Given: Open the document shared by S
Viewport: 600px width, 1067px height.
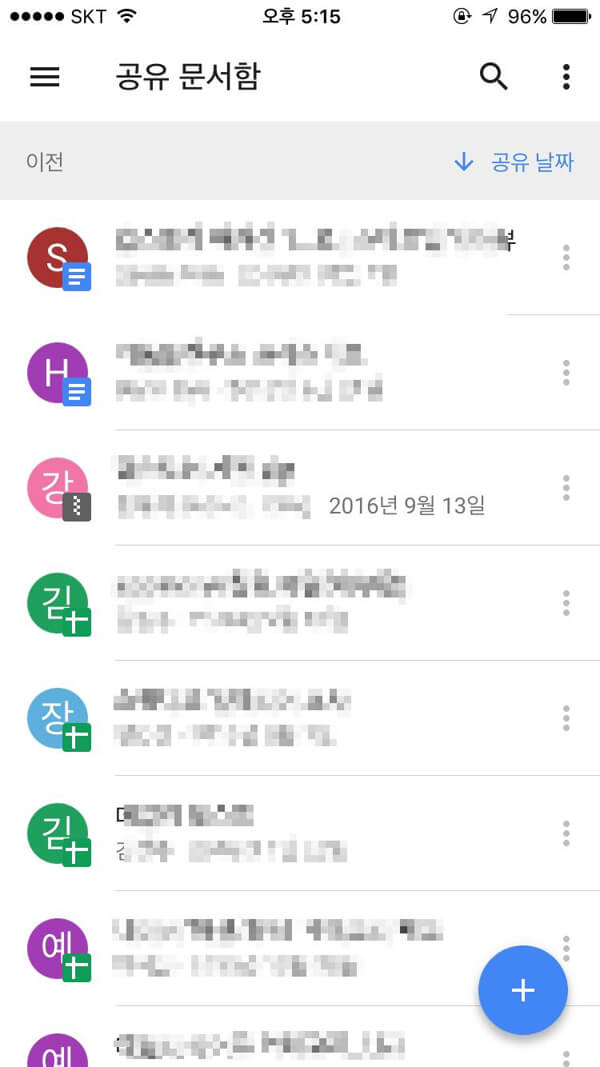Looking at the screenshot, I should tap(300, 258).
